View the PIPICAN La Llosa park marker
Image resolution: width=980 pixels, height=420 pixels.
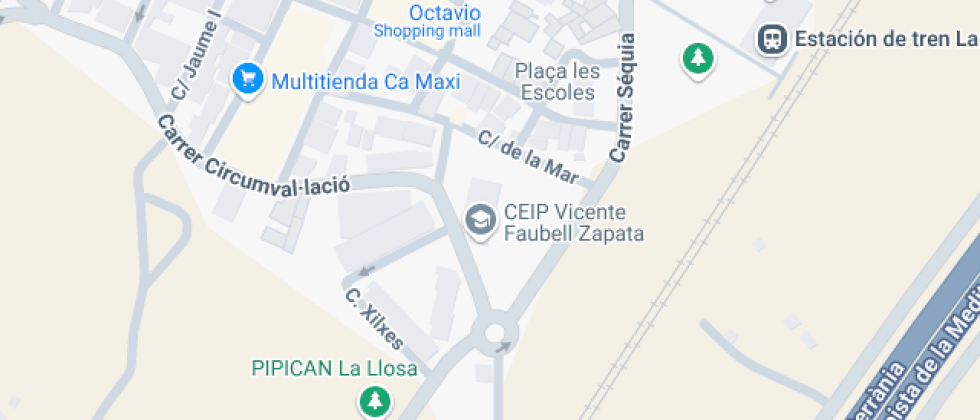[x=375, y=401]
